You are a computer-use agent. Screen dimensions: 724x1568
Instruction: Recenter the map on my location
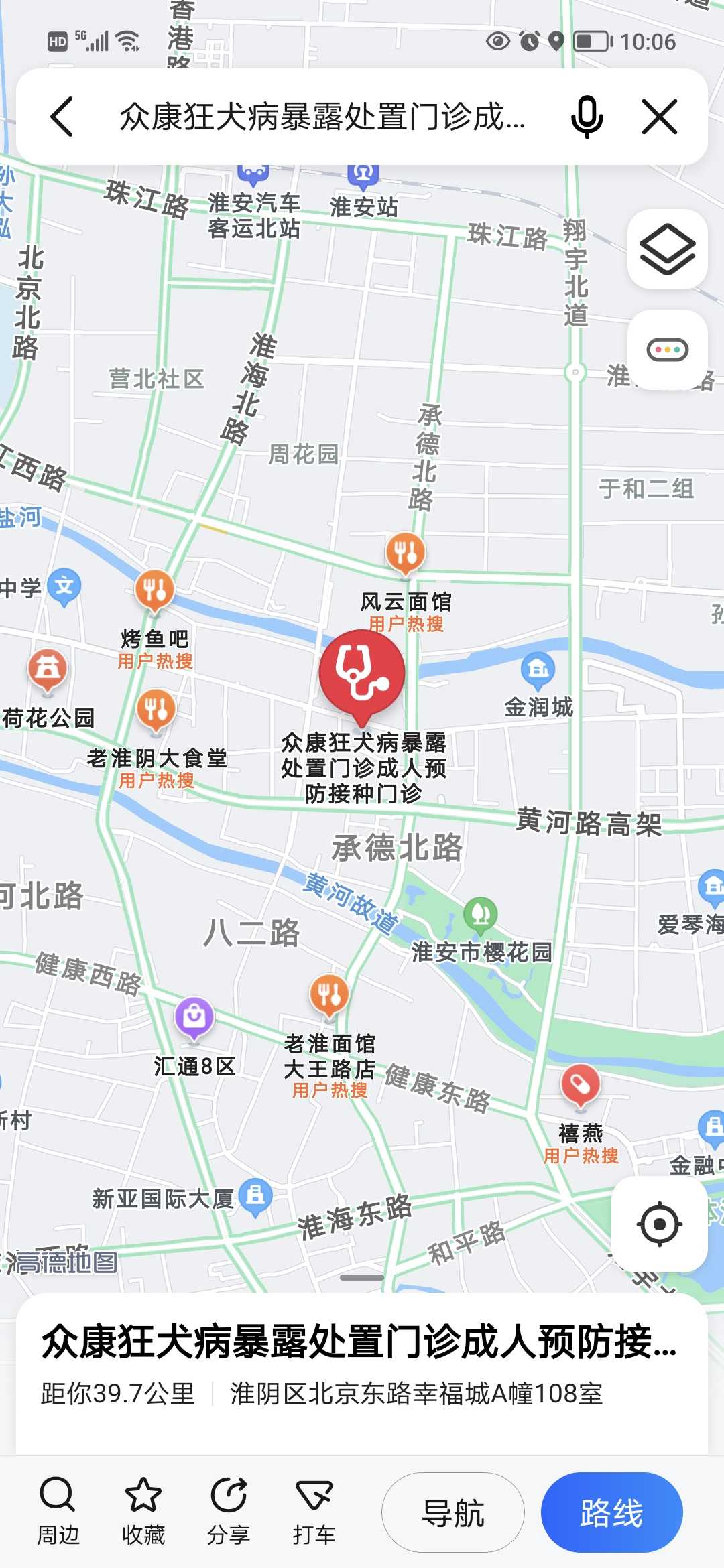pyautogui.click(x=660, y=1224)
